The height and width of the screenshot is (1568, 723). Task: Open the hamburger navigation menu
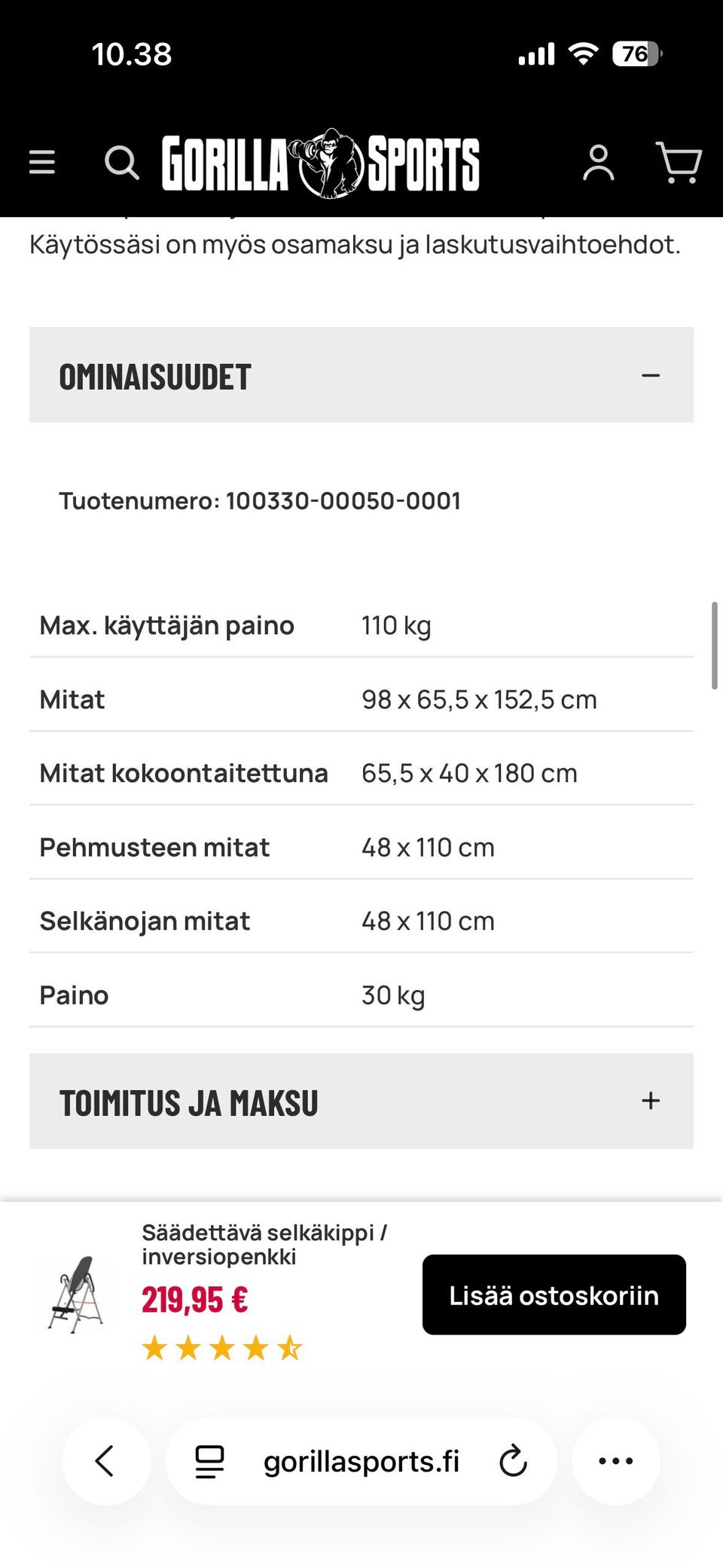[42, 163]
